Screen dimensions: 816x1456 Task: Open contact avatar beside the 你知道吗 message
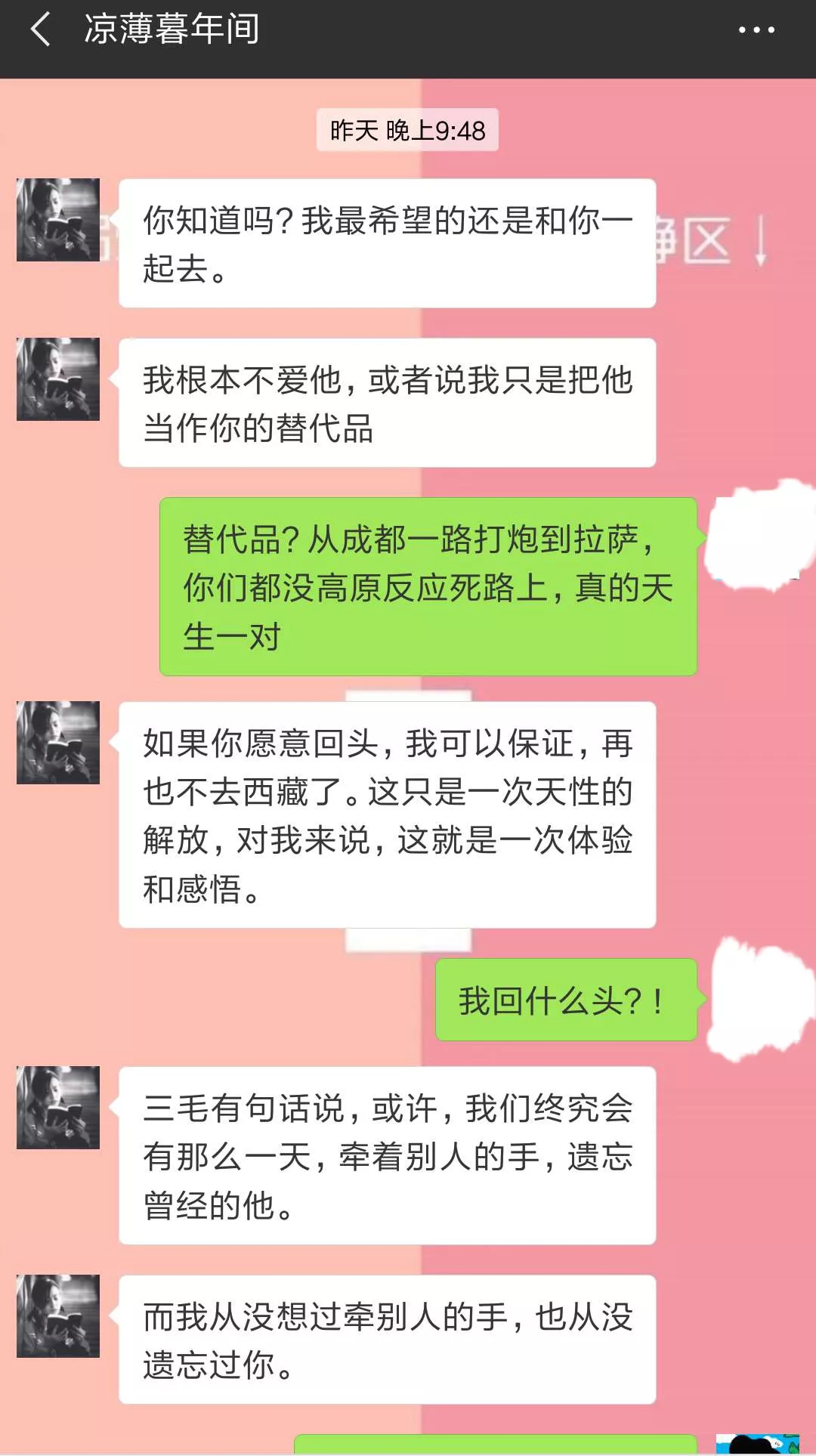58,220
